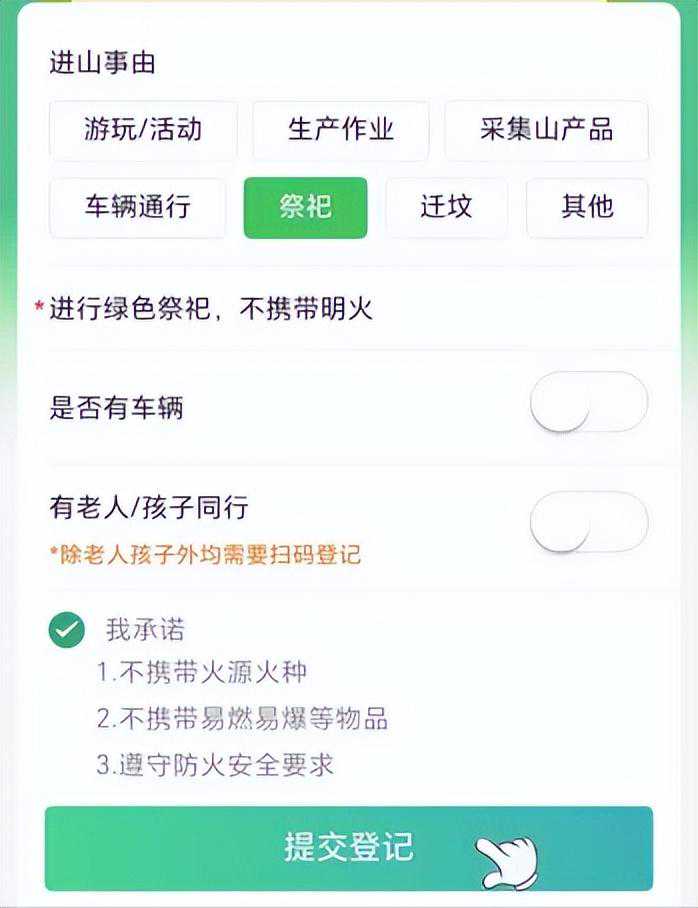Image resolution: width=698 pixels, height=908 pixels.
Task: Uncheck the 我承诺 checkbox
Action: (67, 631)
